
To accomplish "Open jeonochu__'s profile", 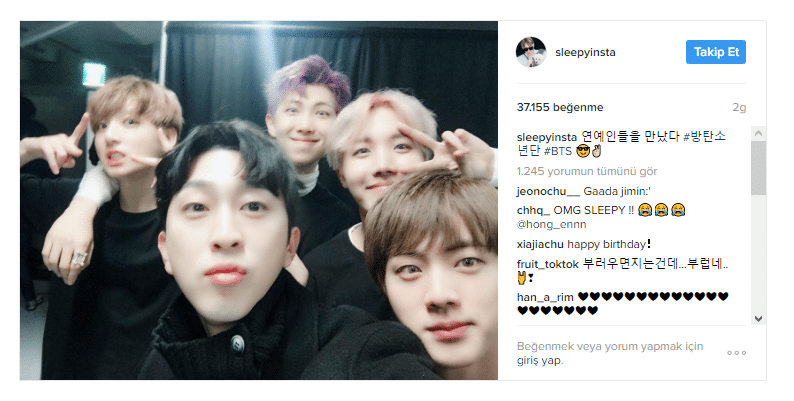I will pyautogui.click(x=548, y=190).
